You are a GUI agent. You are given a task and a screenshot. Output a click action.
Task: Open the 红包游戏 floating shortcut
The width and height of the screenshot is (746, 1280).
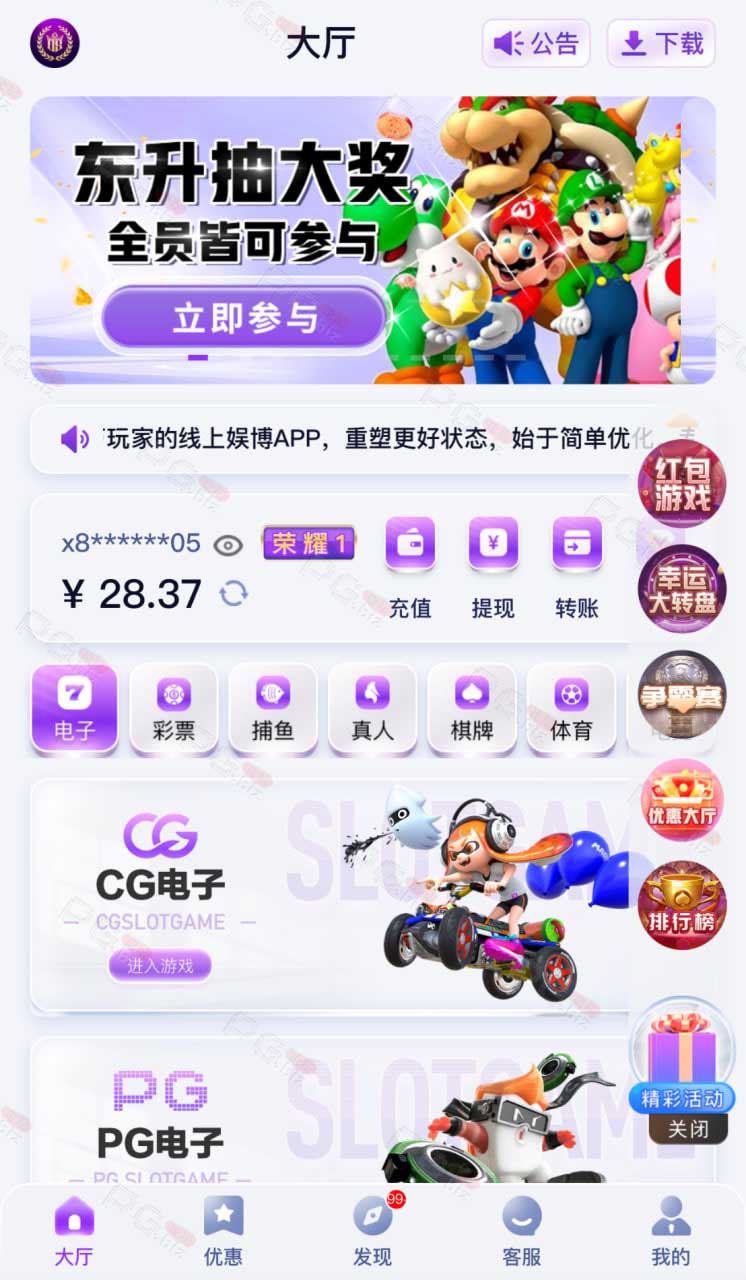pyautogui.click(x=682, y=484)
